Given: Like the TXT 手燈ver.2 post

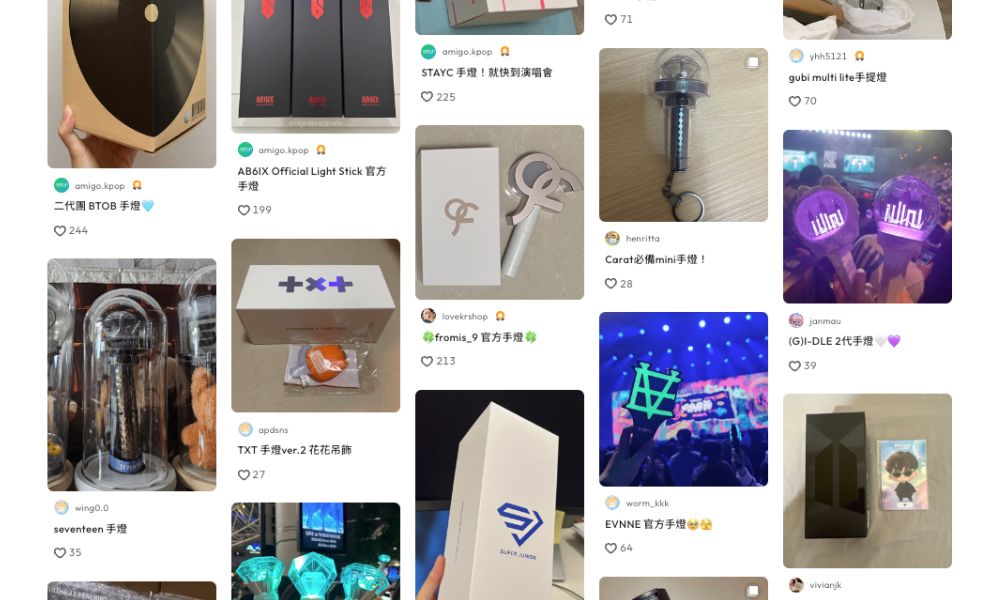Looking at the screenshot, I should (244, 475).
